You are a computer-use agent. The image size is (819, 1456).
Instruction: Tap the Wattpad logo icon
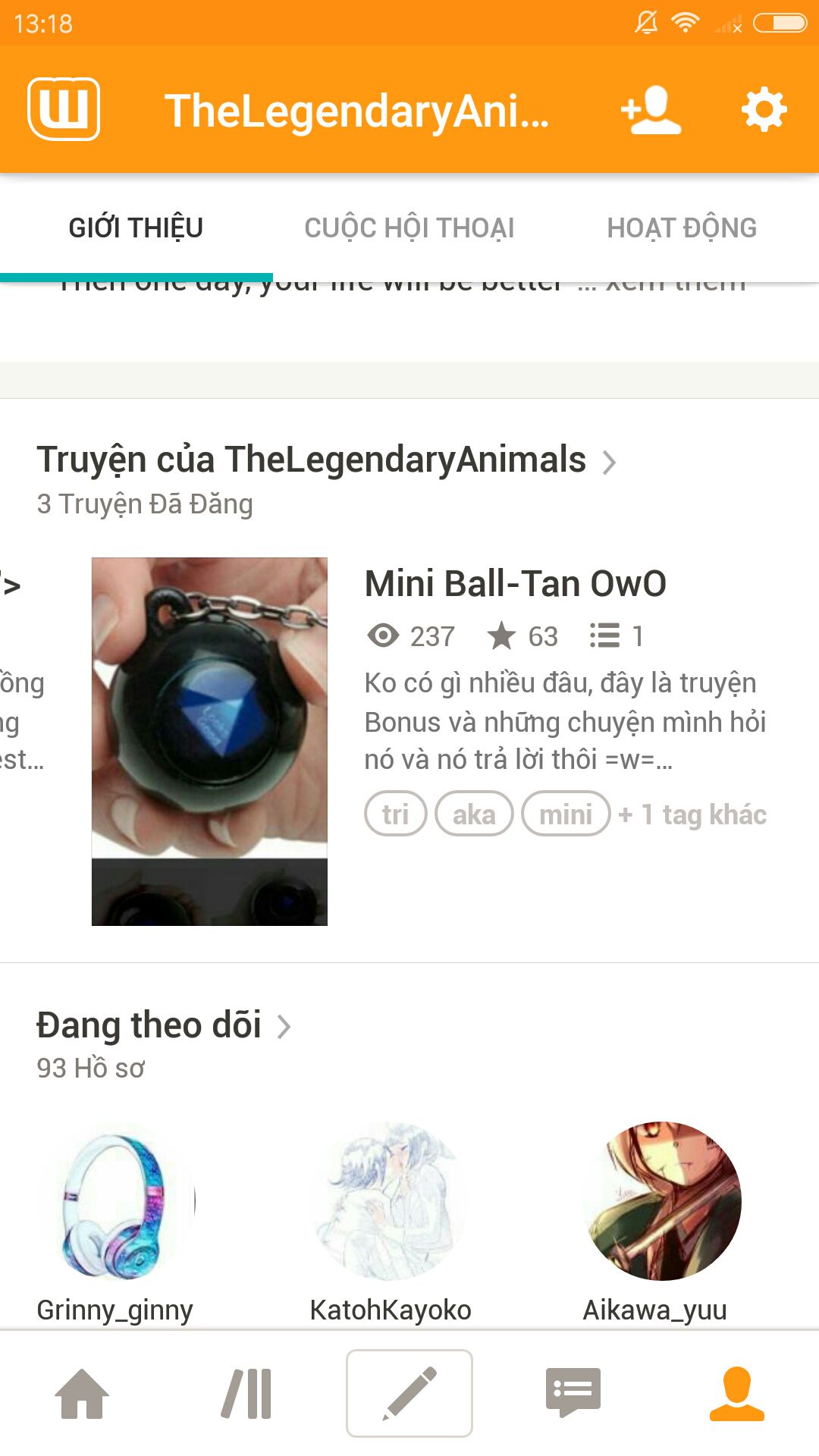(64, 109)
